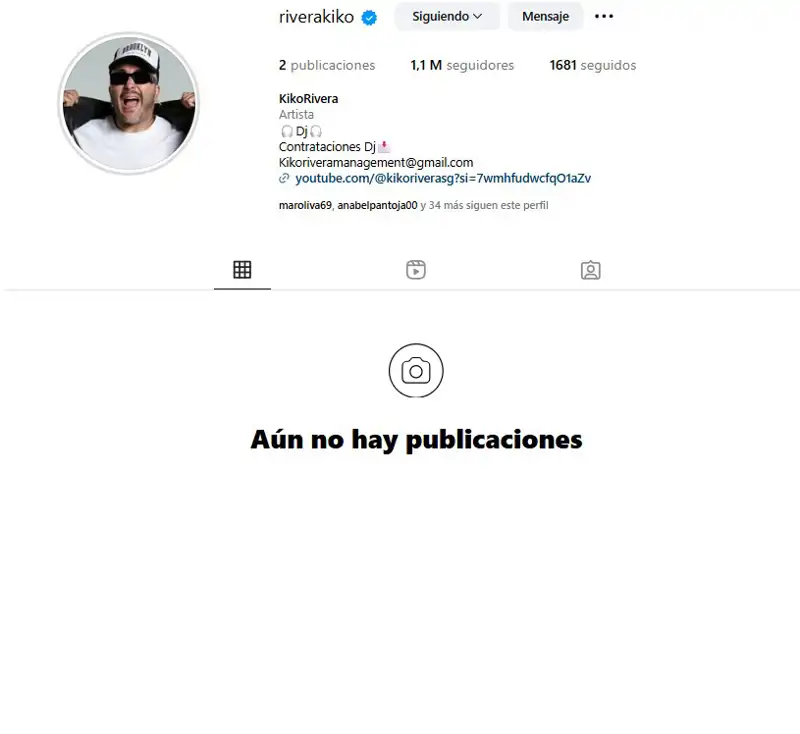Open anabelpantoja00's profile from mutual followers
The image size is (800, 734).
tap(377, 205)
